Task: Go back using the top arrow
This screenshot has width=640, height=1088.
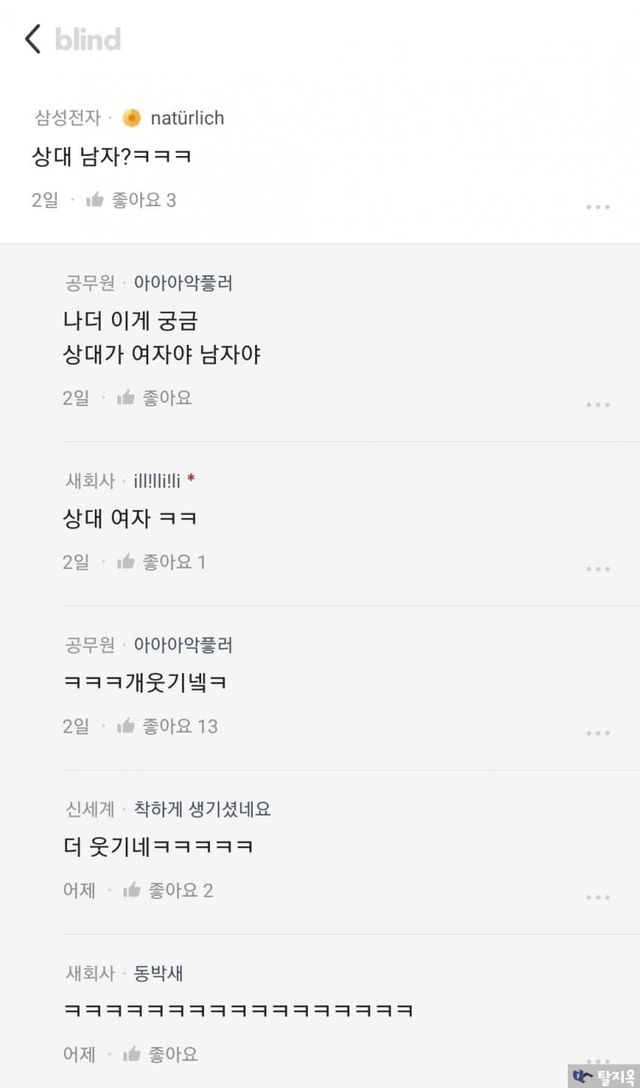Action: tap(33, 39)
